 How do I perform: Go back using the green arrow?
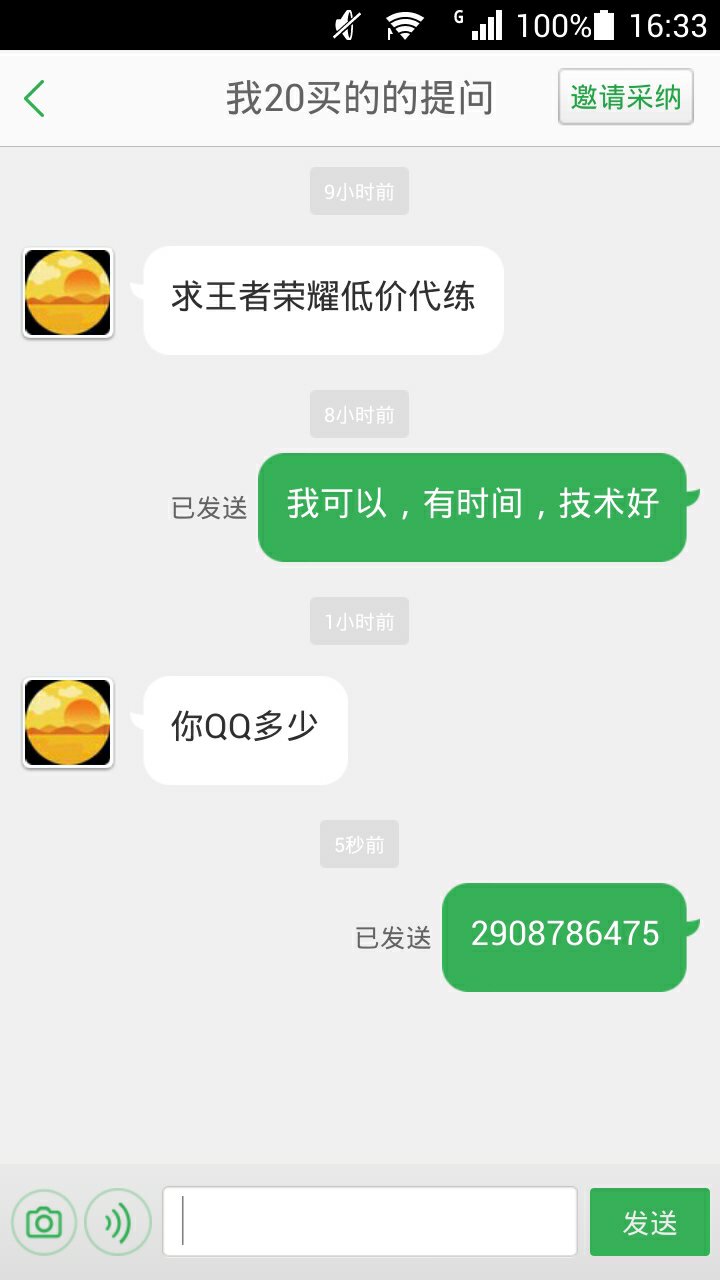(x=35, y=99)
